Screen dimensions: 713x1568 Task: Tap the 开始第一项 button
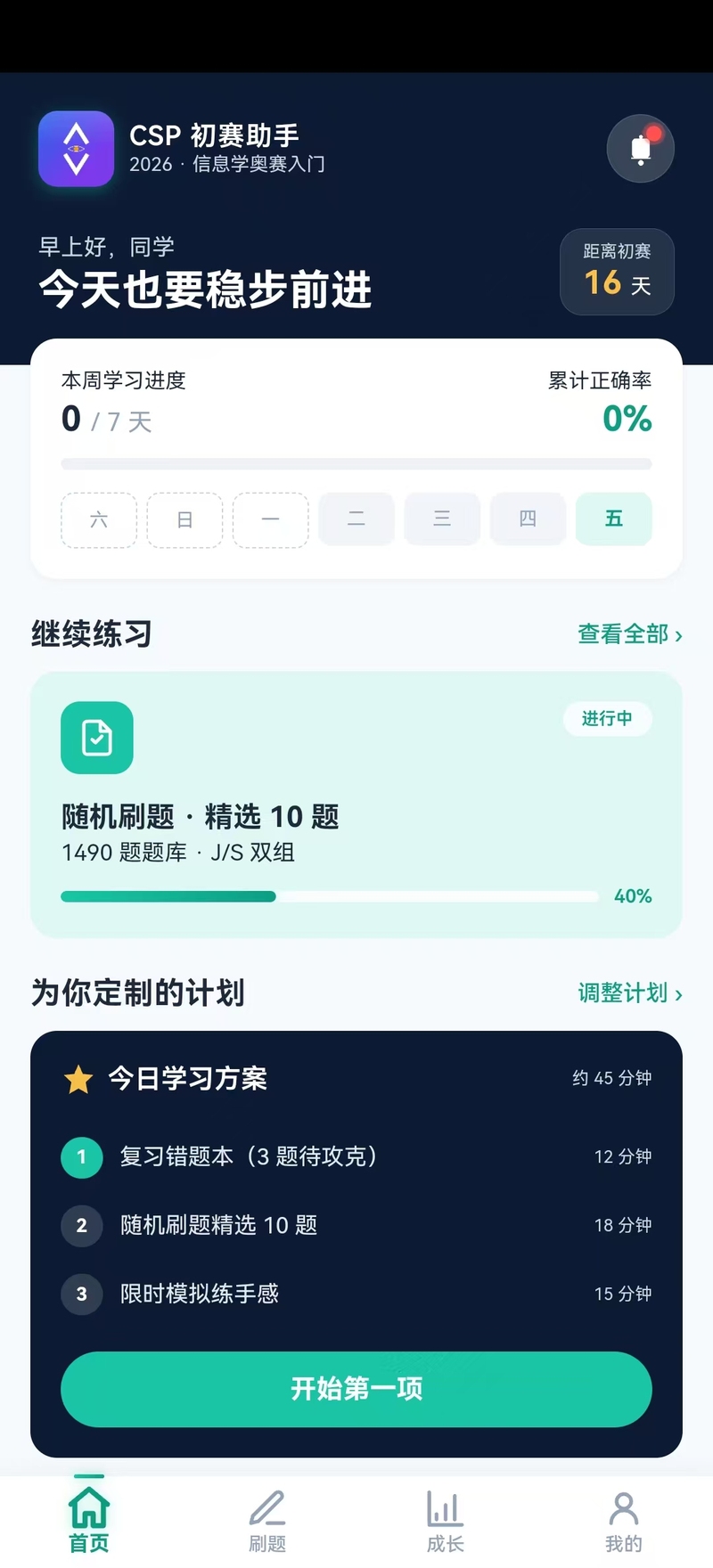(x=356, y=1389)
